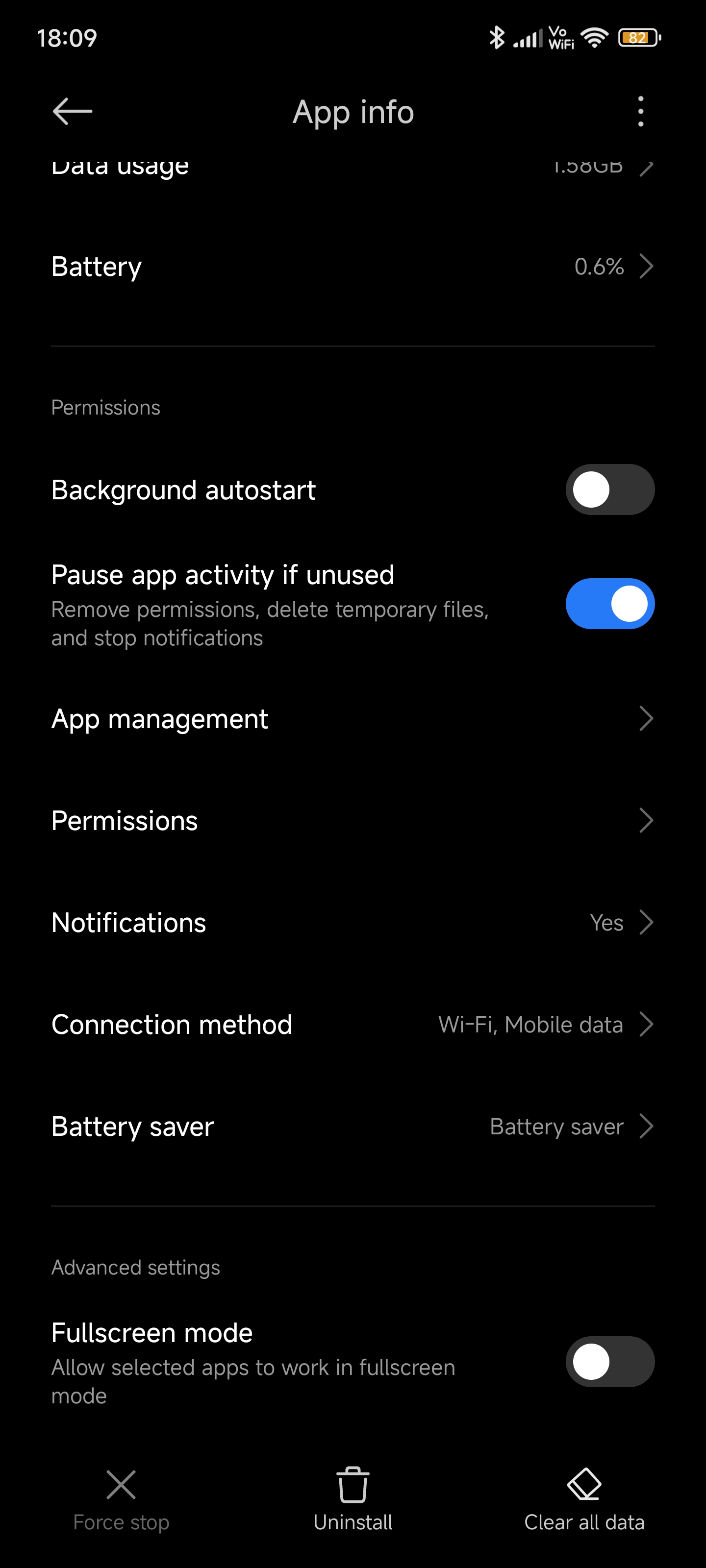706x1568 pixels.
Task: Tap Clear all data
Action: point(583,1499)
